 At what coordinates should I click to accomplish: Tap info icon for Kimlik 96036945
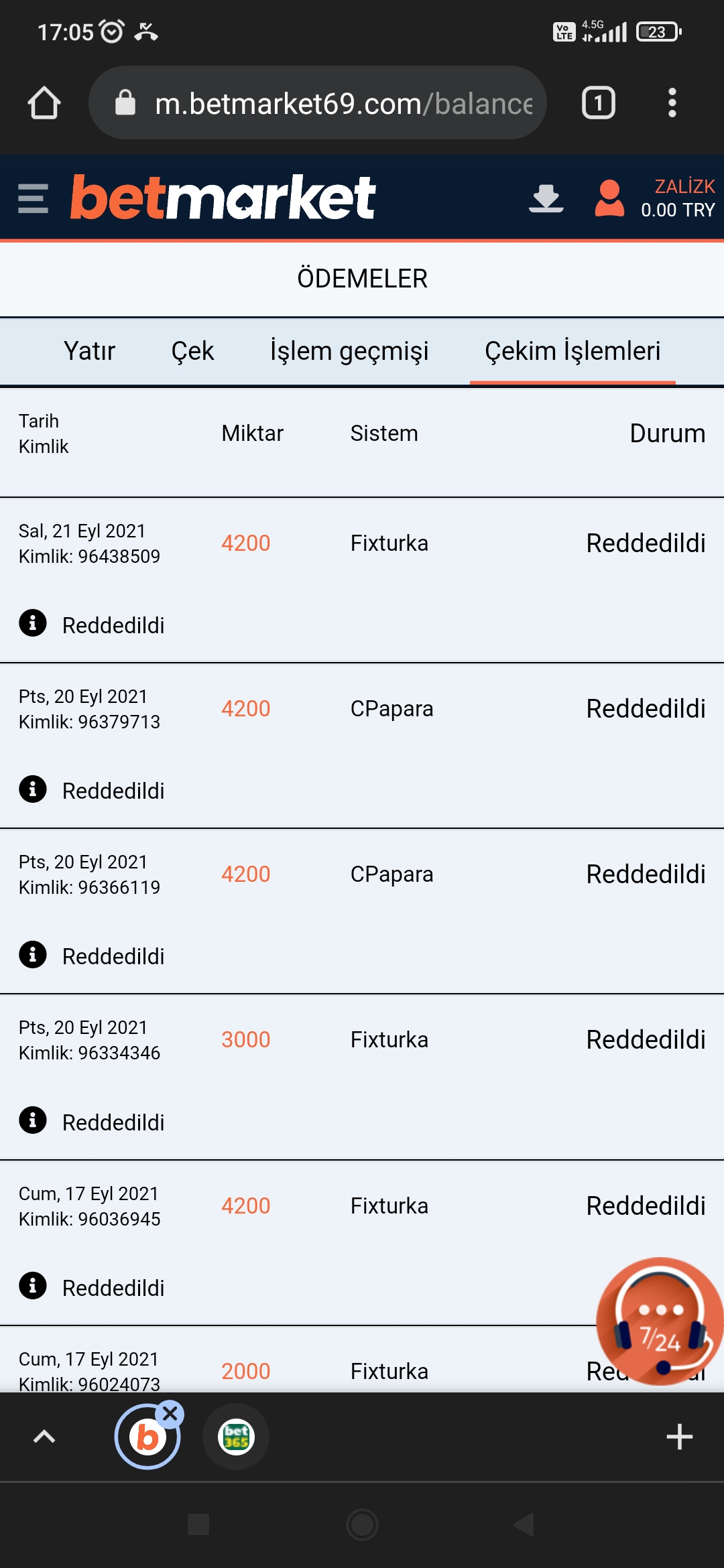click(33, 1285)
